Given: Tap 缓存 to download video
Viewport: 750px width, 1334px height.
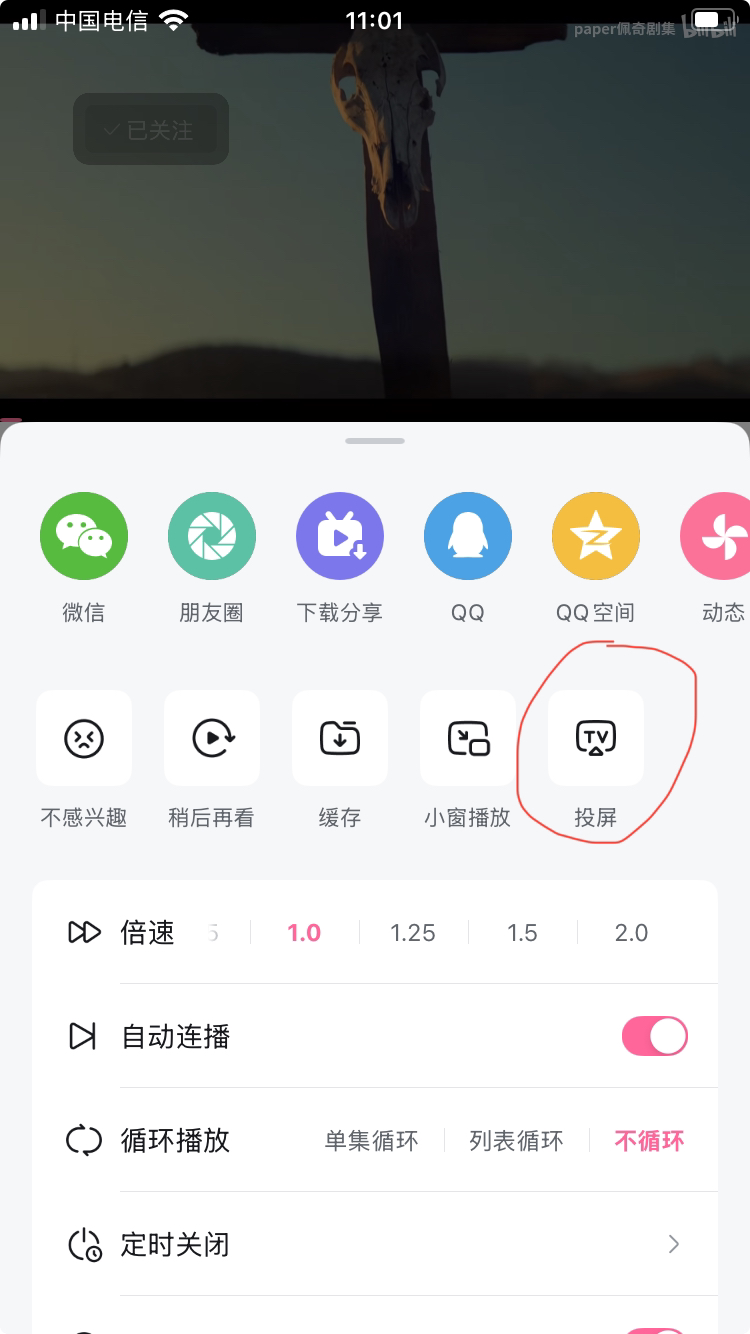Looking at the screenshot, I should pos(340,738).
